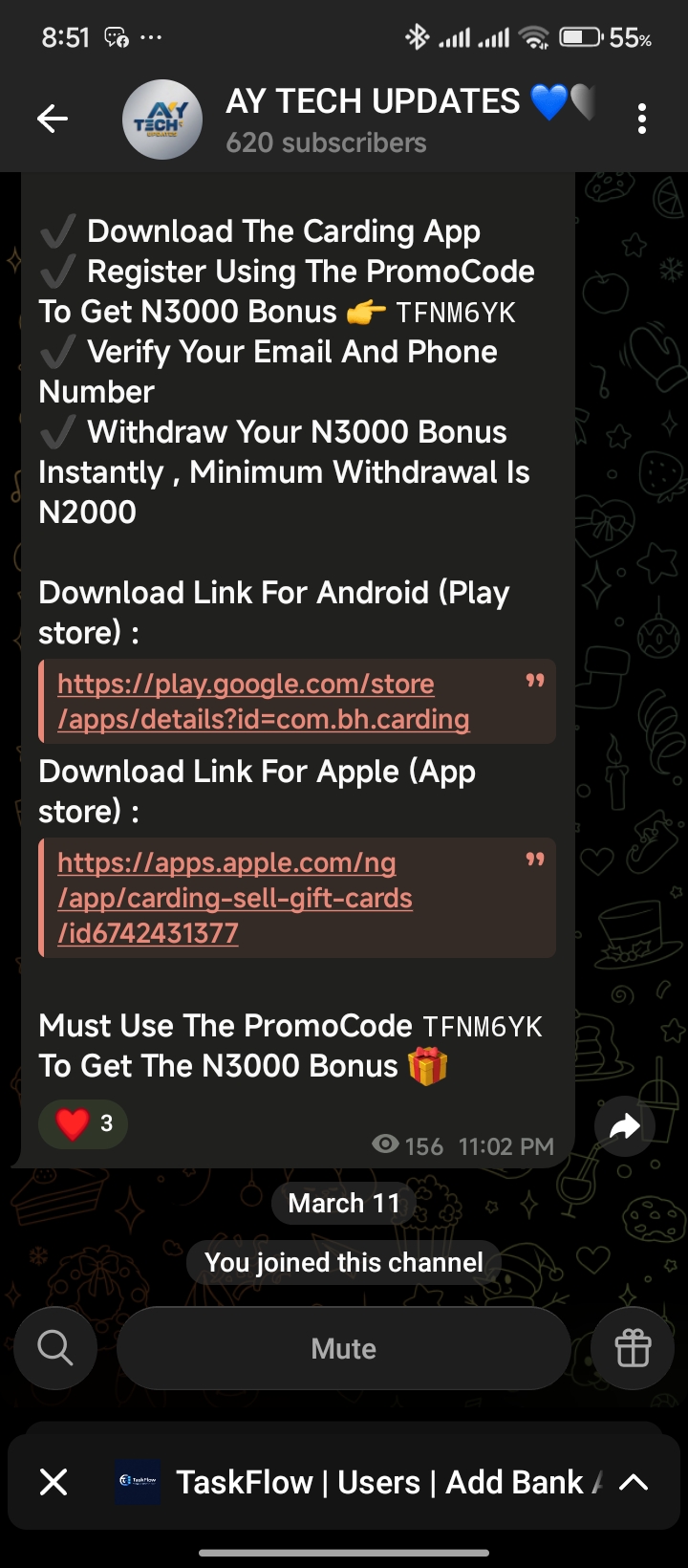Expand the TaskFlow mini app panel
The width and height of the screenshot is (688, 1568).
(634, 1482)
